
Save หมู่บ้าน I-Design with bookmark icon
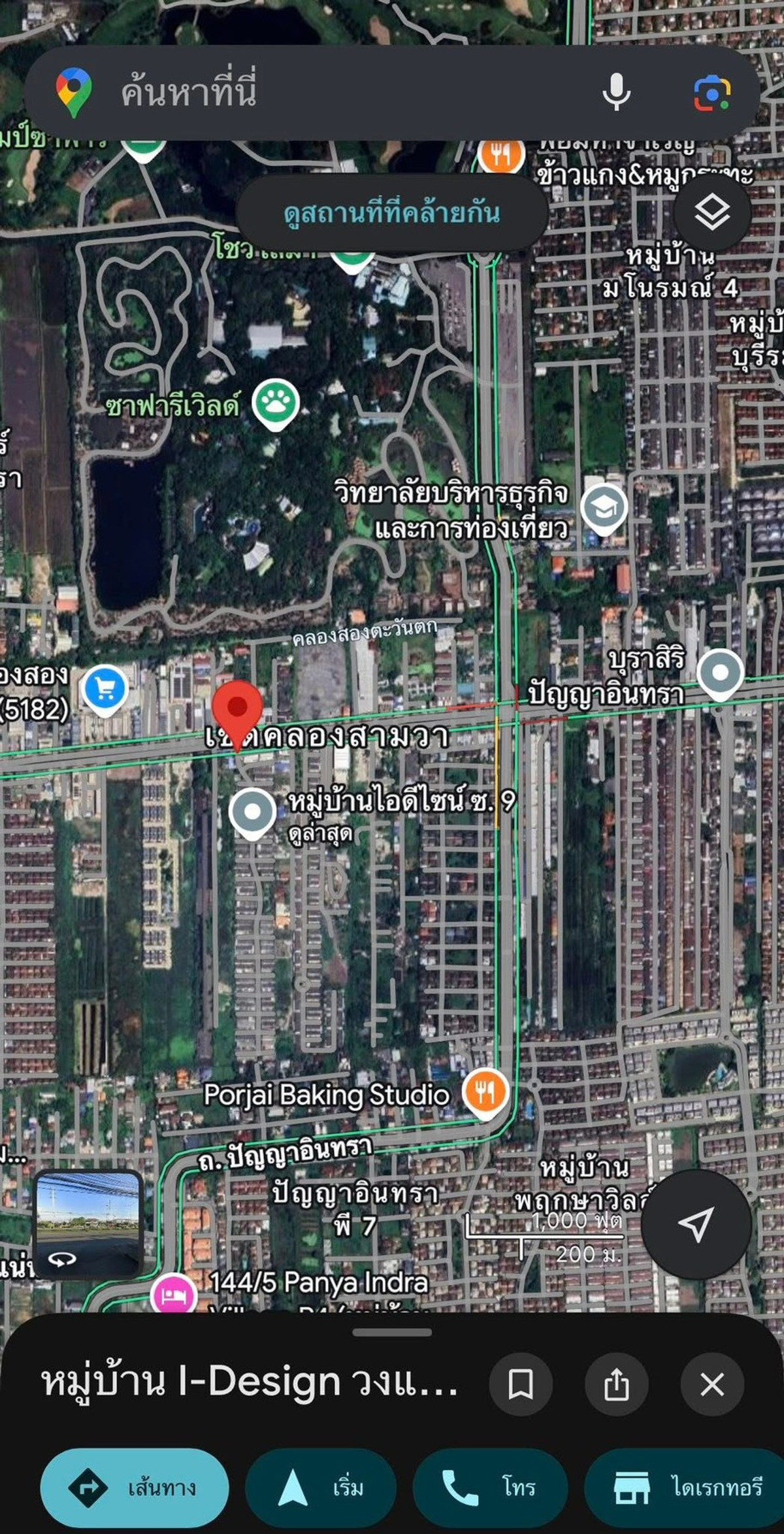coord(521,1384)
